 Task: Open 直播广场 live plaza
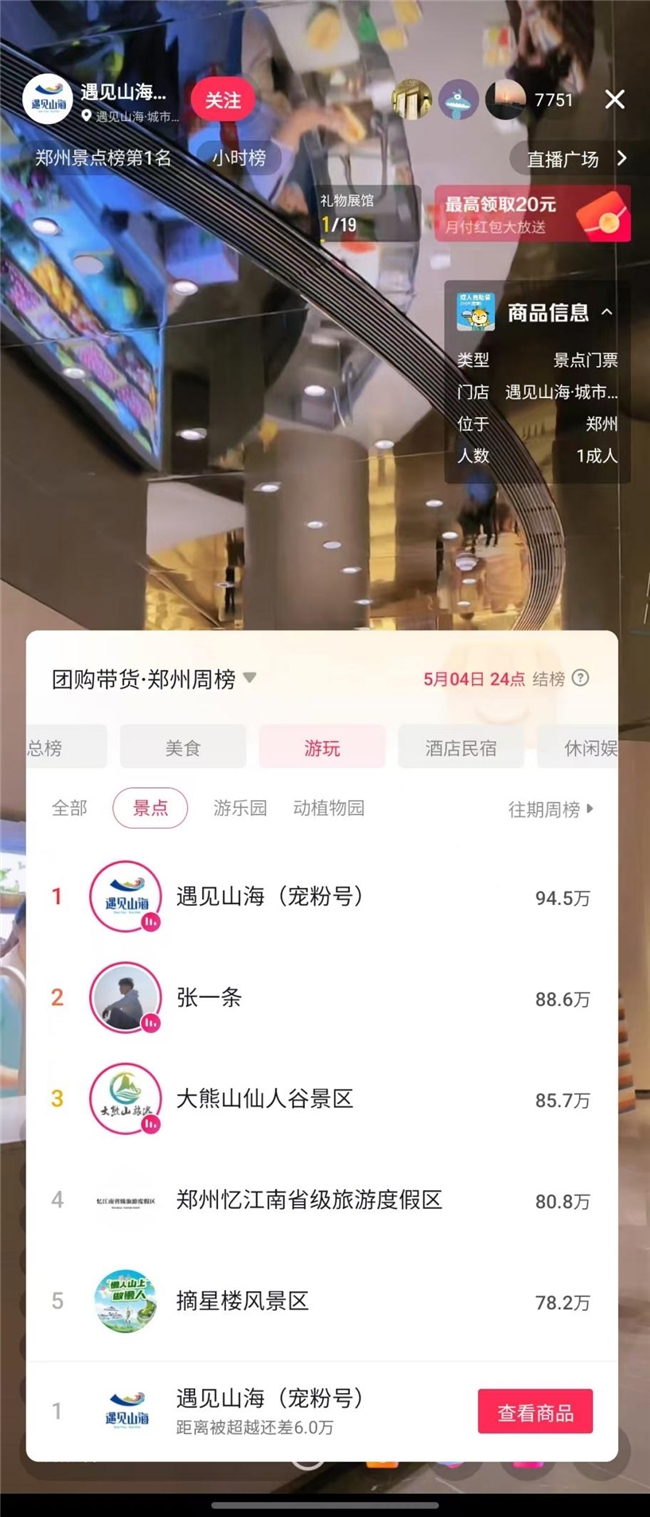576,159
